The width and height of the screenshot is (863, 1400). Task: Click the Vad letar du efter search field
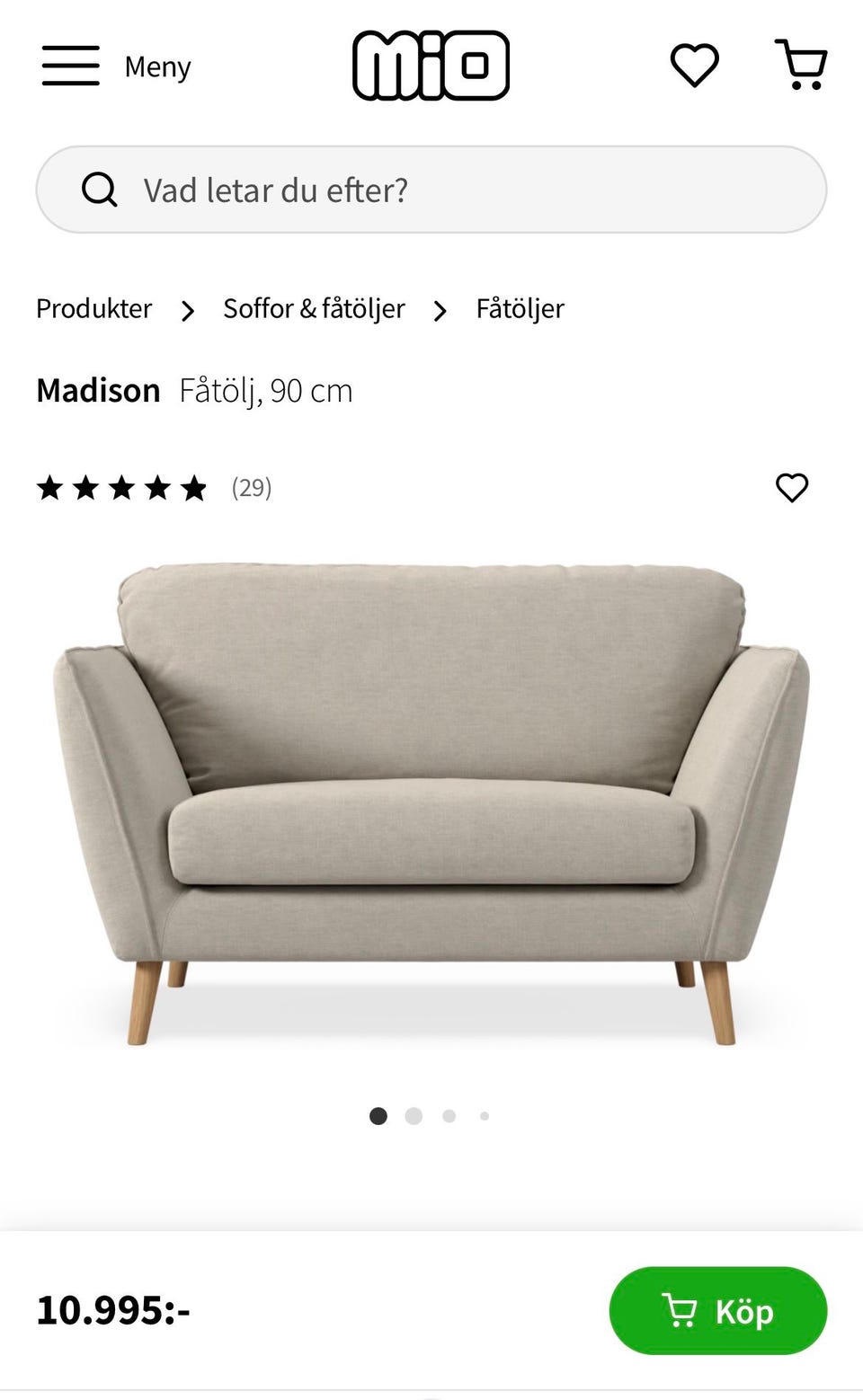pyautogui.click(x=431, y=190)
